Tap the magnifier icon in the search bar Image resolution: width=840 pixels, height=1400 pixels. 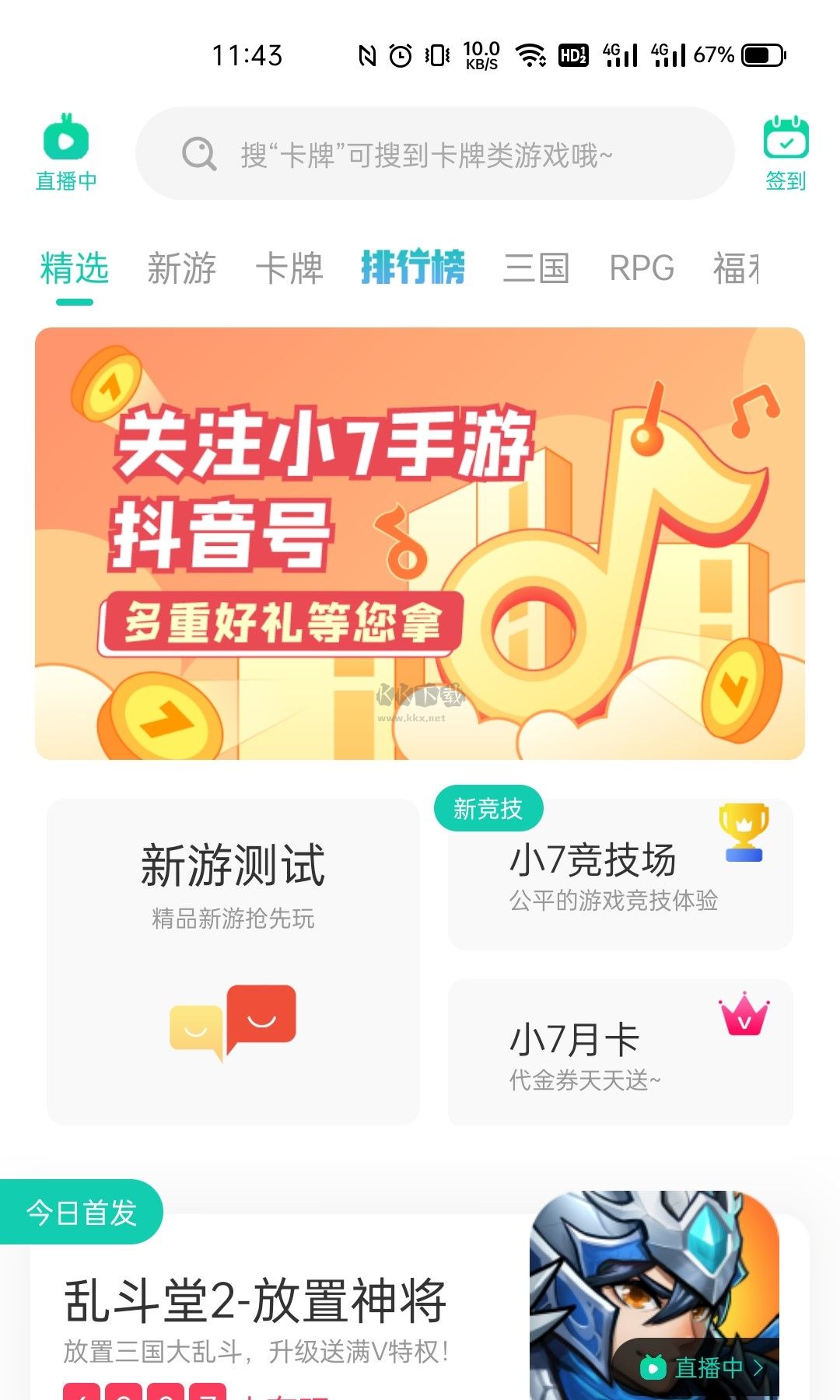pyautogui.click(x=198, y=153)
